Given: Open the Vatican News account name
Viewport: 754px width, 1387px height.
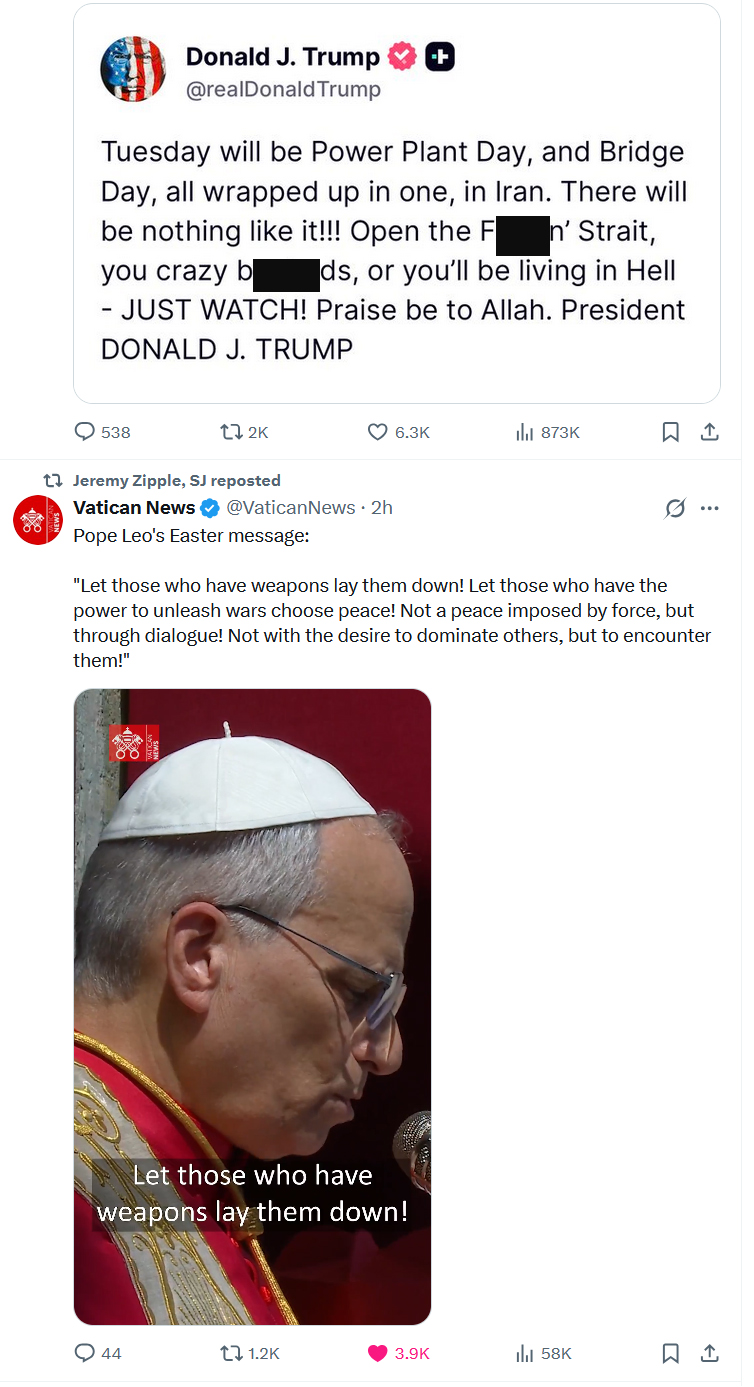Looking at the screenshot, I should tap(134, 508).
